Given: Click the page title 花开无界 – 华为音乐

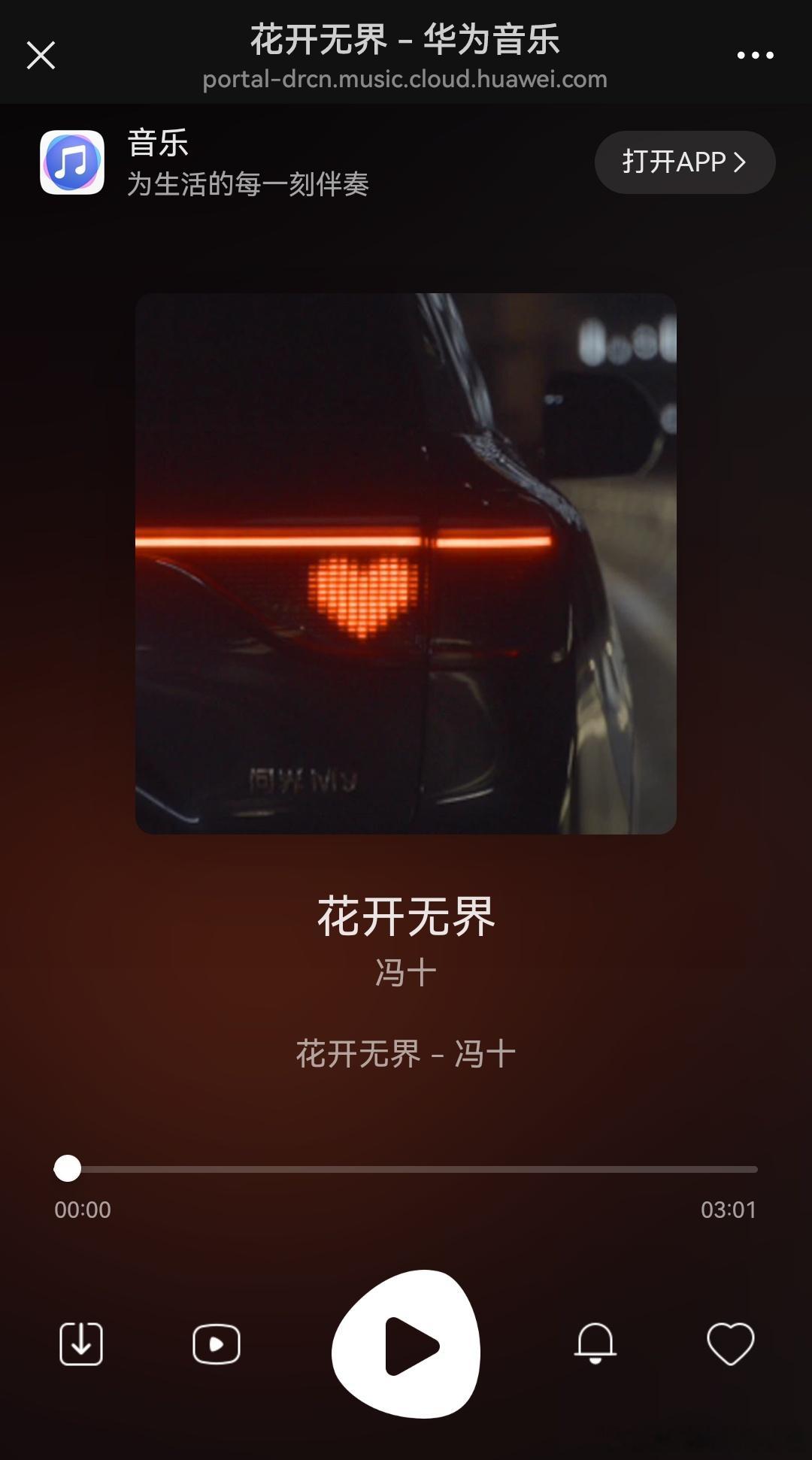Looking at the screenshot, I should click(406, 41).
